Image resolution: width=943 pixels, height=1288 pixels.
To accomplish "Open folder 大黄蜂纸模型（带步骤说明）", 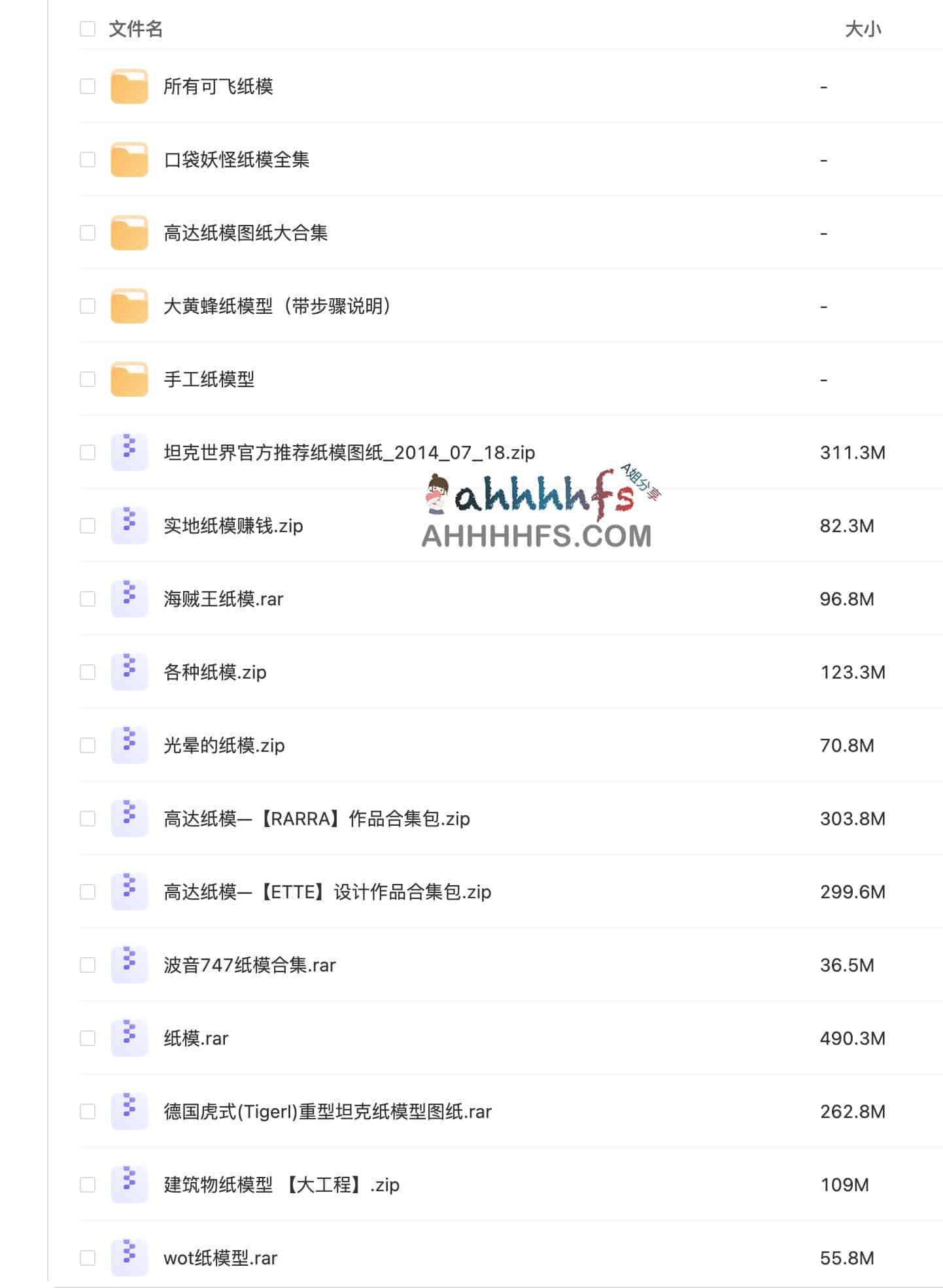I will tap(277, 306).
